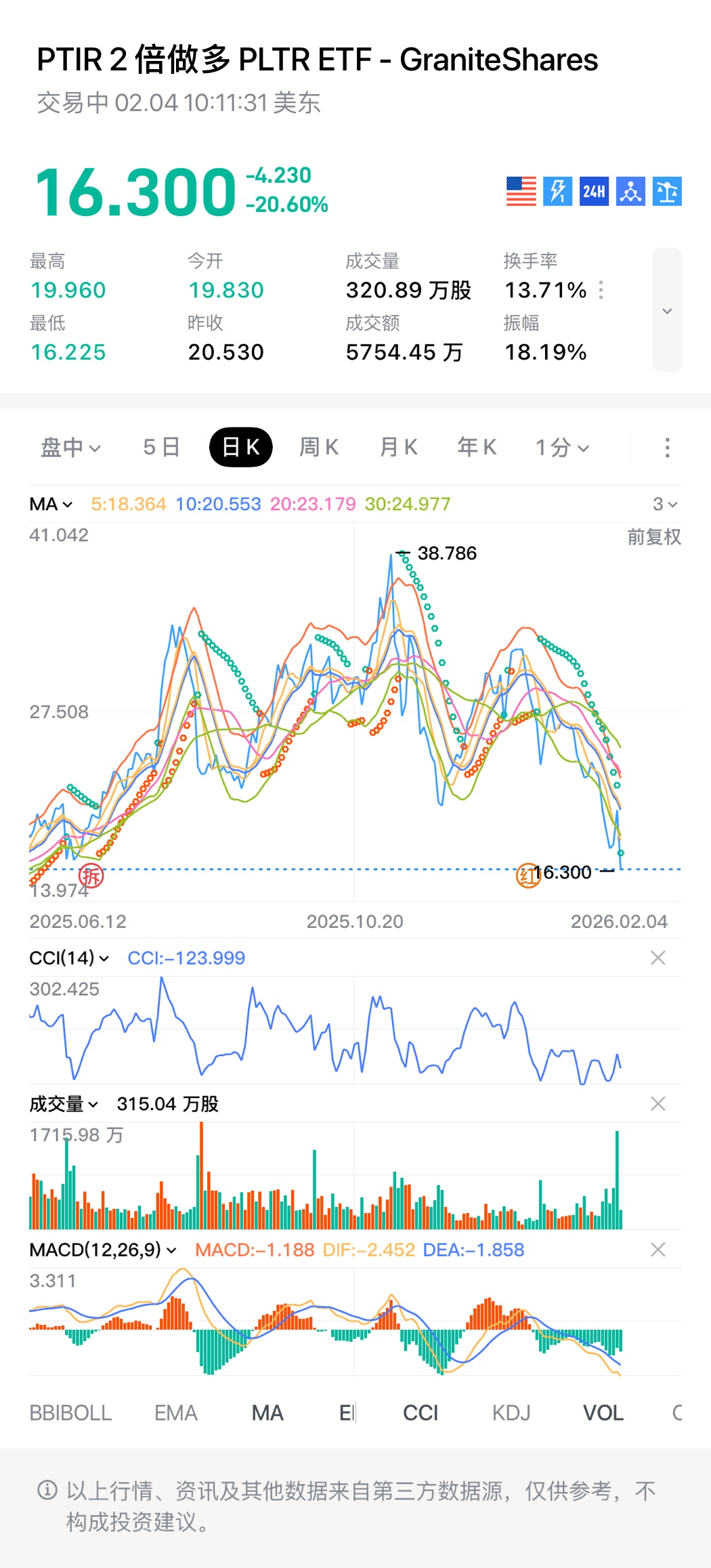711x1568 pixels.
Task: Open the MACD(12,26,9) parameter dropdown
Action: [x=103, y=1250]
